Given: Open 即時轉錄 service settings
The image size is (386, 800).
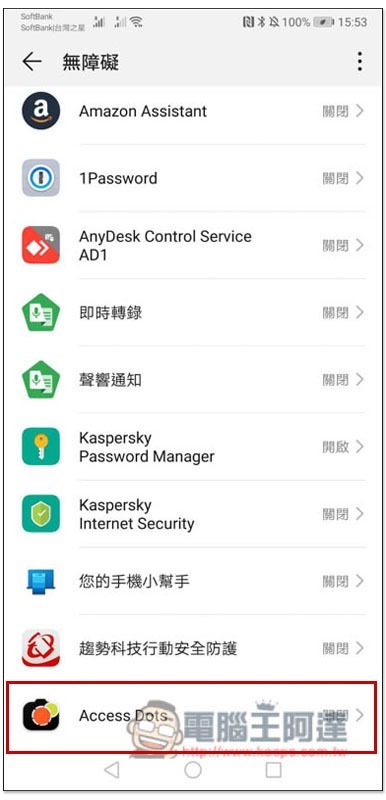Looking at the screenshot, I should [x=193, y=312].
